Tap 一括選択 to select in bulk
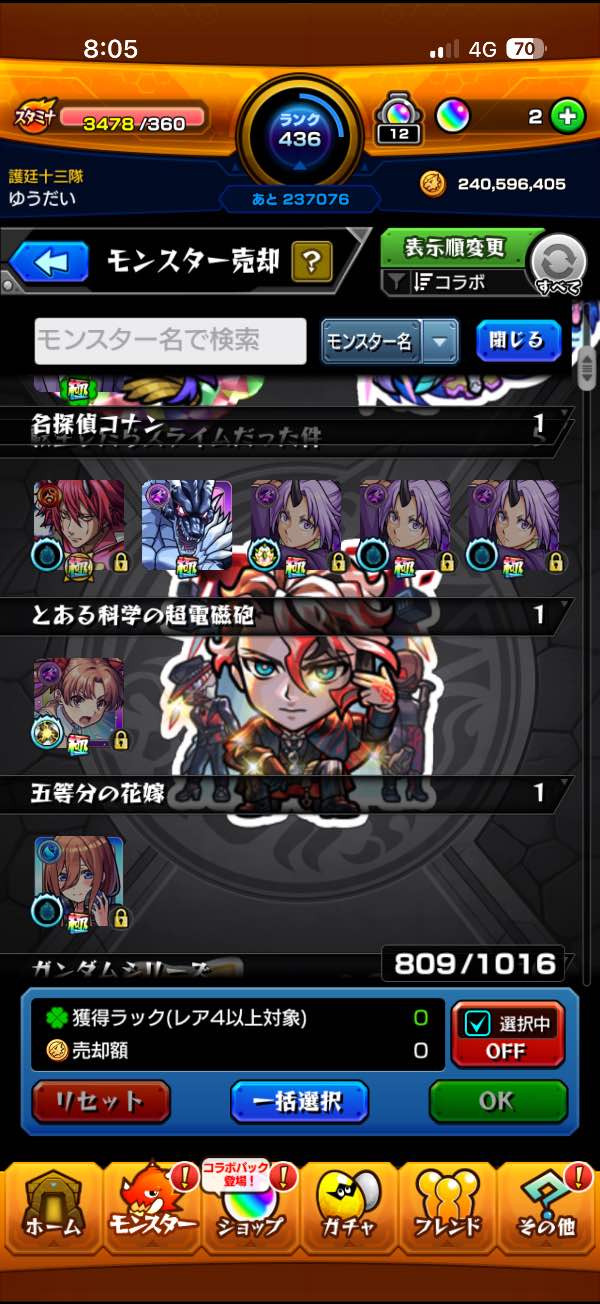The image size is (600, 1304). point(299,1102)
